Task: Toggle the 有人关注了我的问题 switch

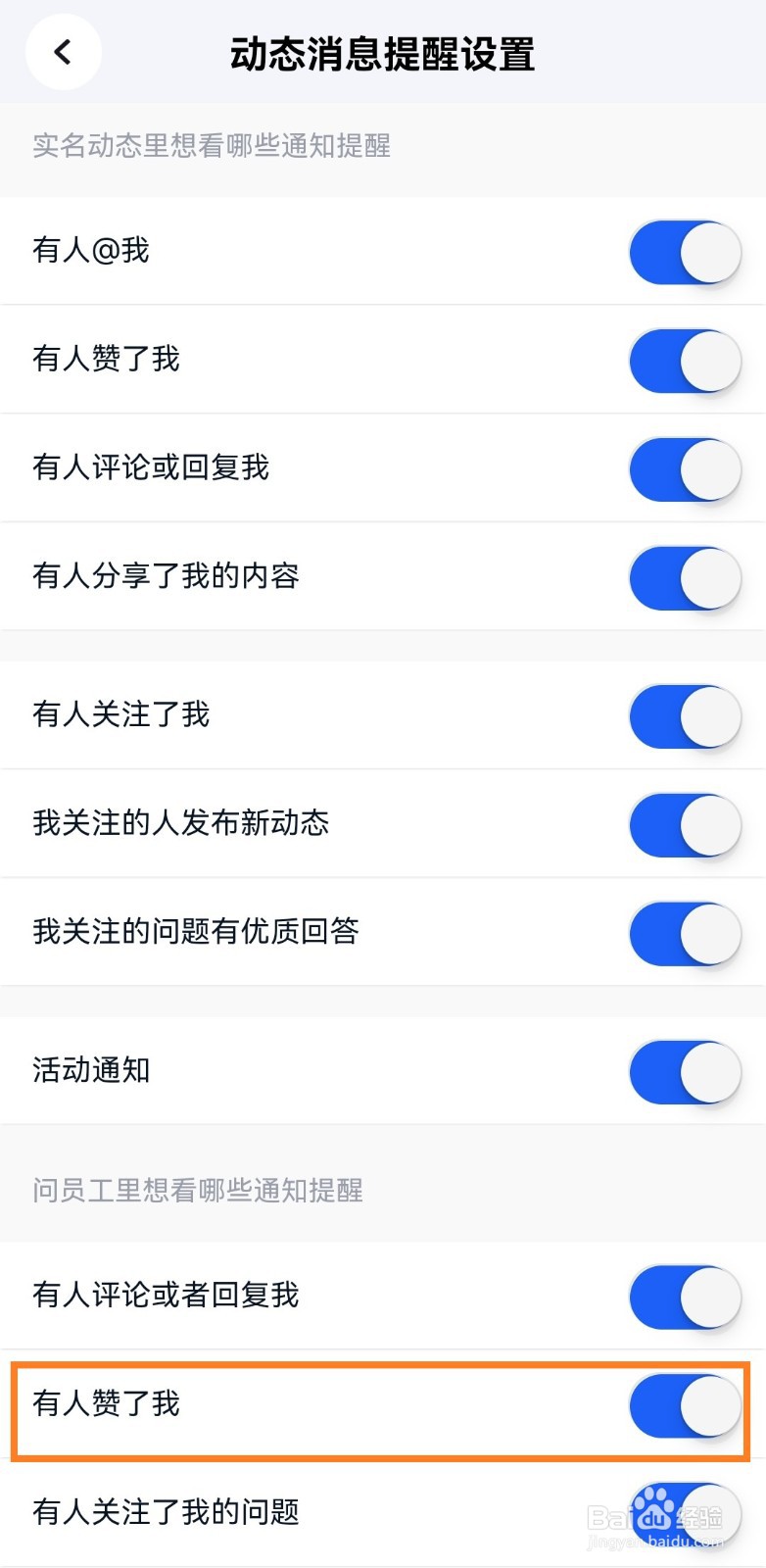Action: (x=685, y=1514)
